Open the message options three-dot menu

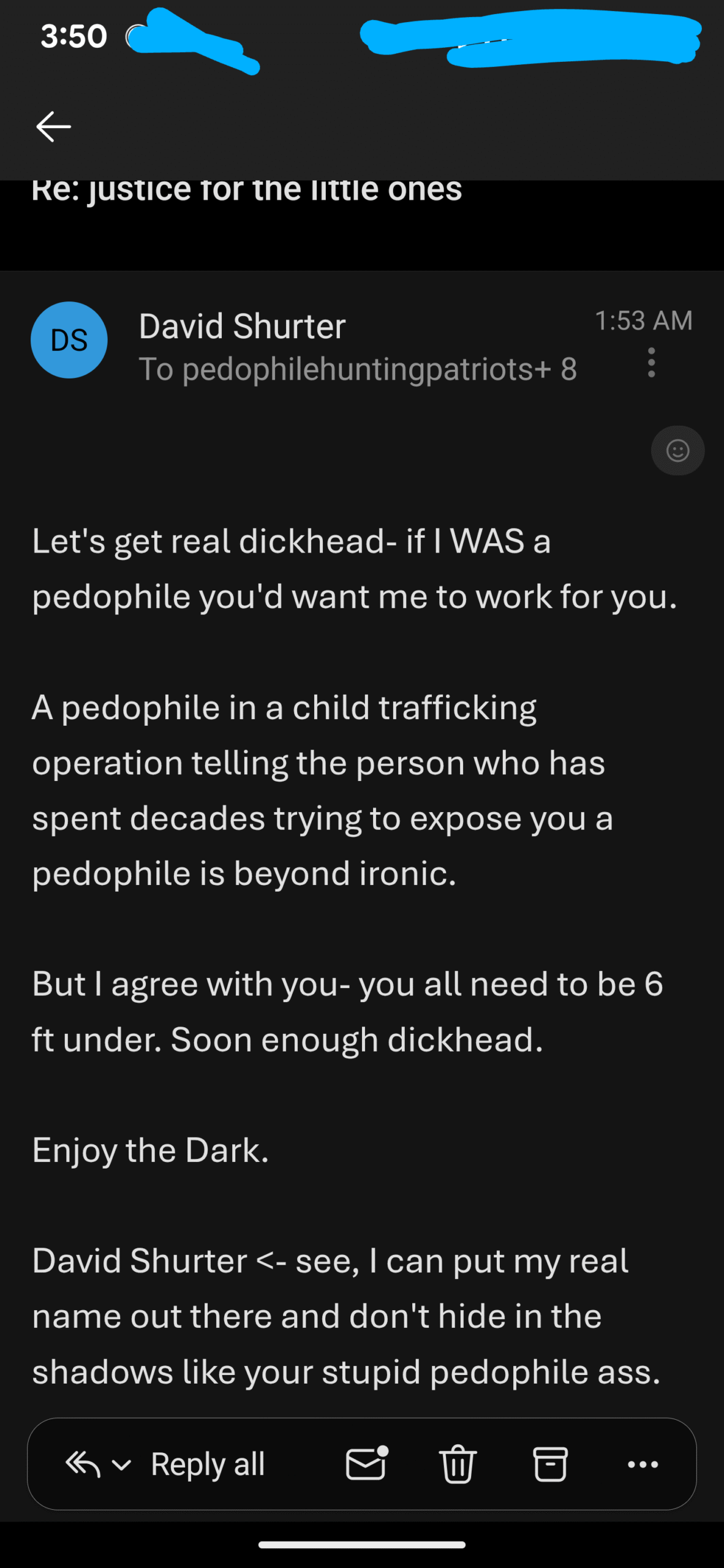652,363
